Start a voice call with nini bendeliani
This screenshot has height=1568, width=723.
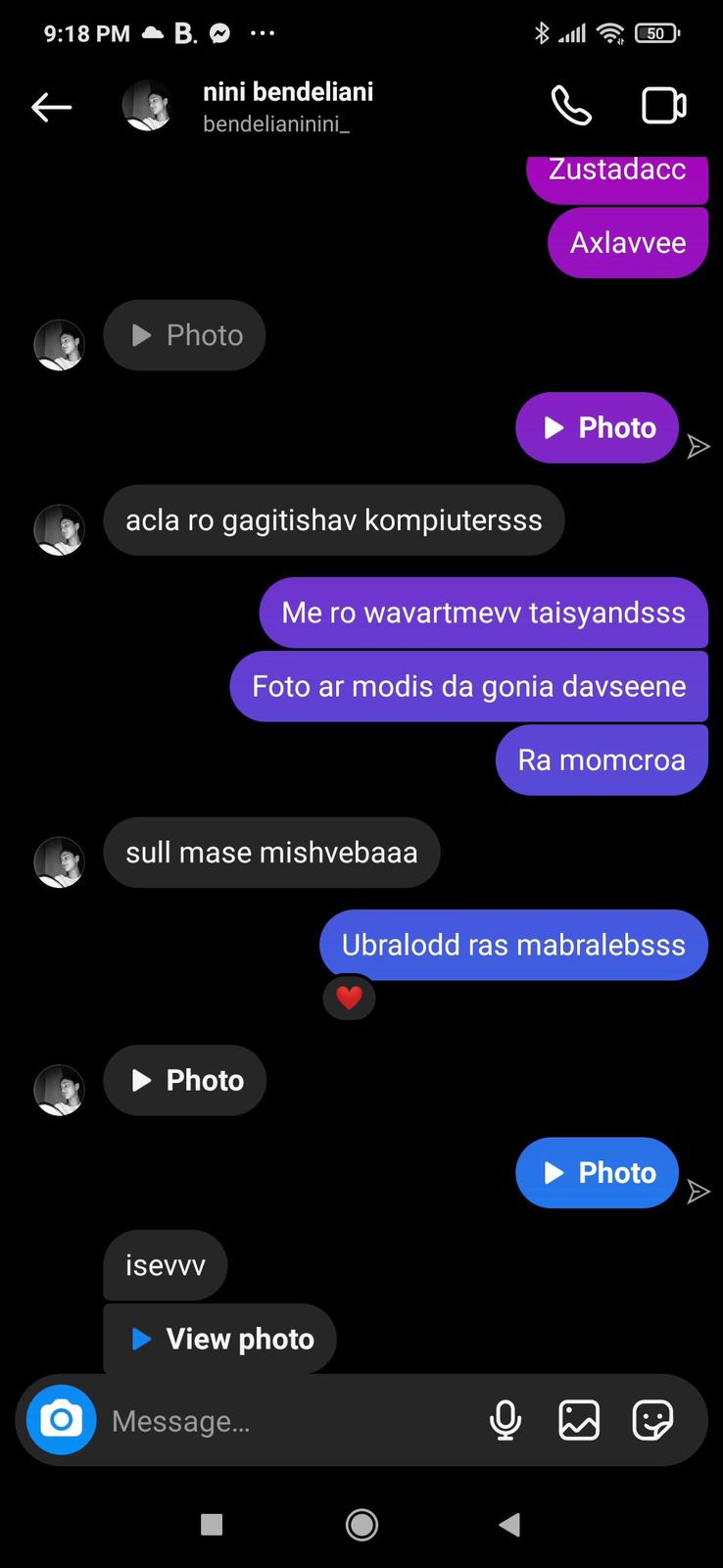(571, 106)
